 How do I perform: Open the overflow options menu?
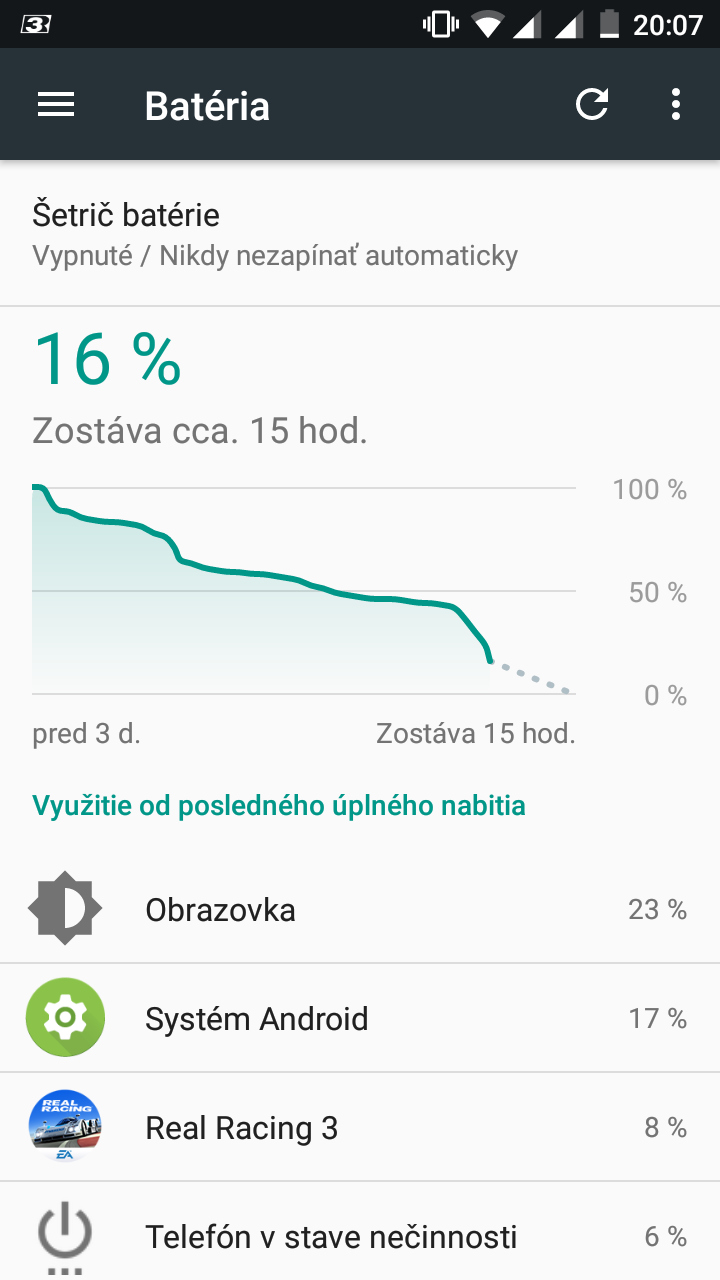[x=677, y=105]
